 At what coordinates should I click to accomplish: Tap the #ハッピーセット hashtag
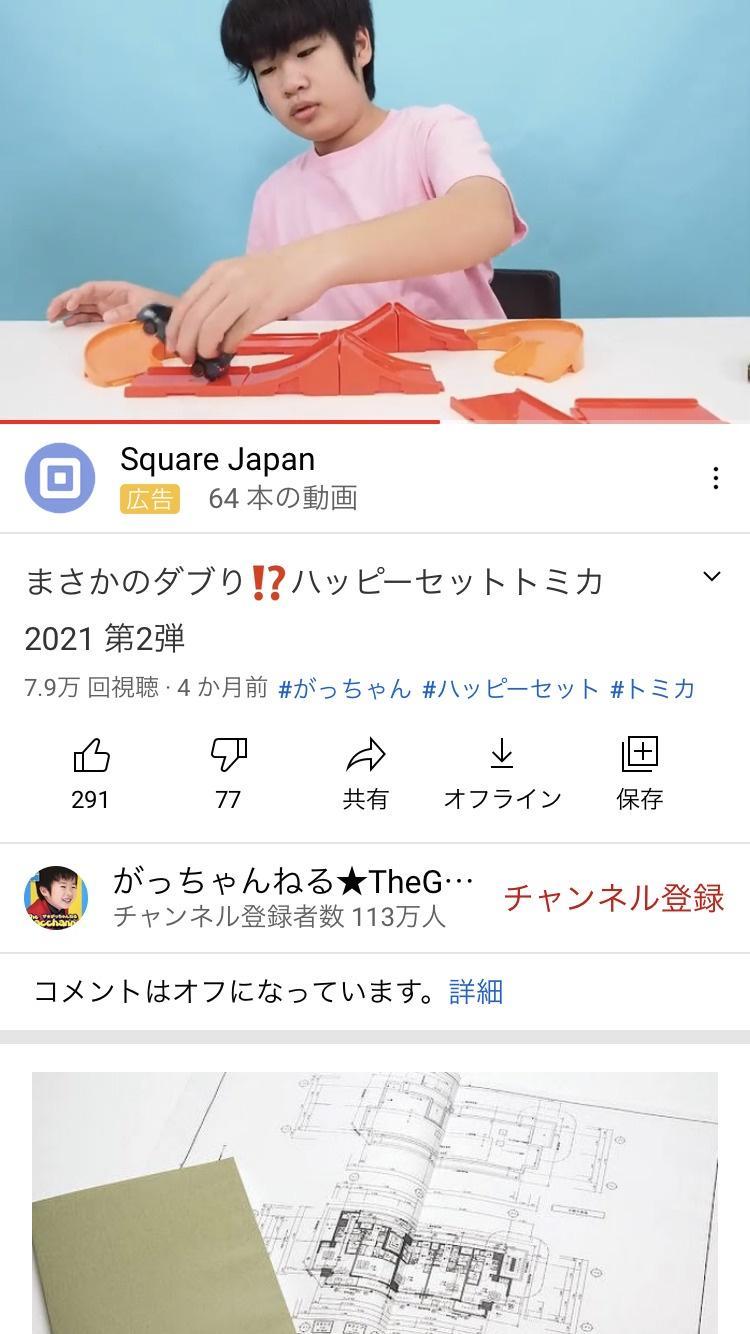click(510, 689)
